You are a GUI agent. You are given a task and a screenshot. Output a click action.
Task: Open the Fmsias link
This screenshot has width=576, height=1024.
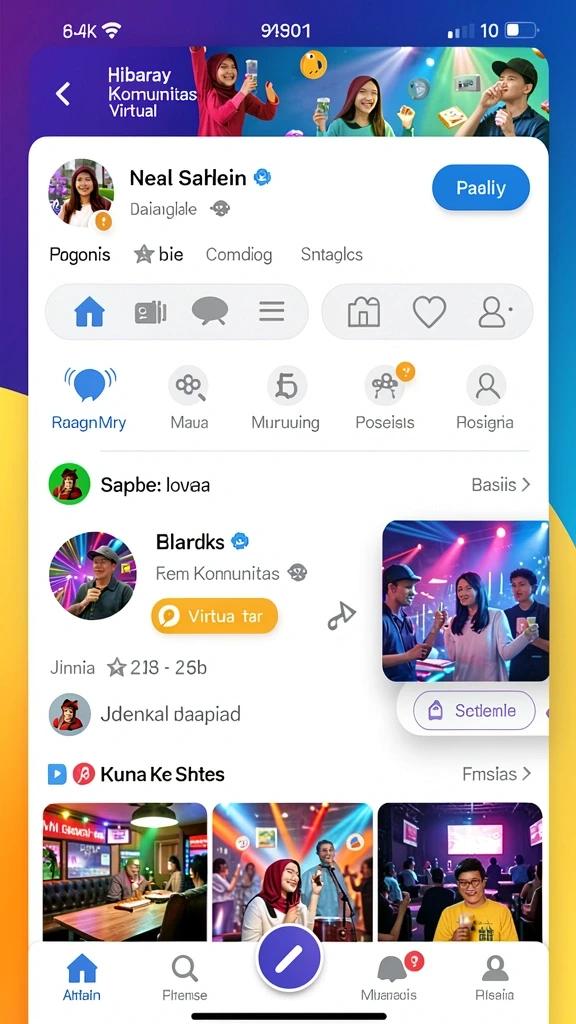pyautogui.click(x=496, y=775)
